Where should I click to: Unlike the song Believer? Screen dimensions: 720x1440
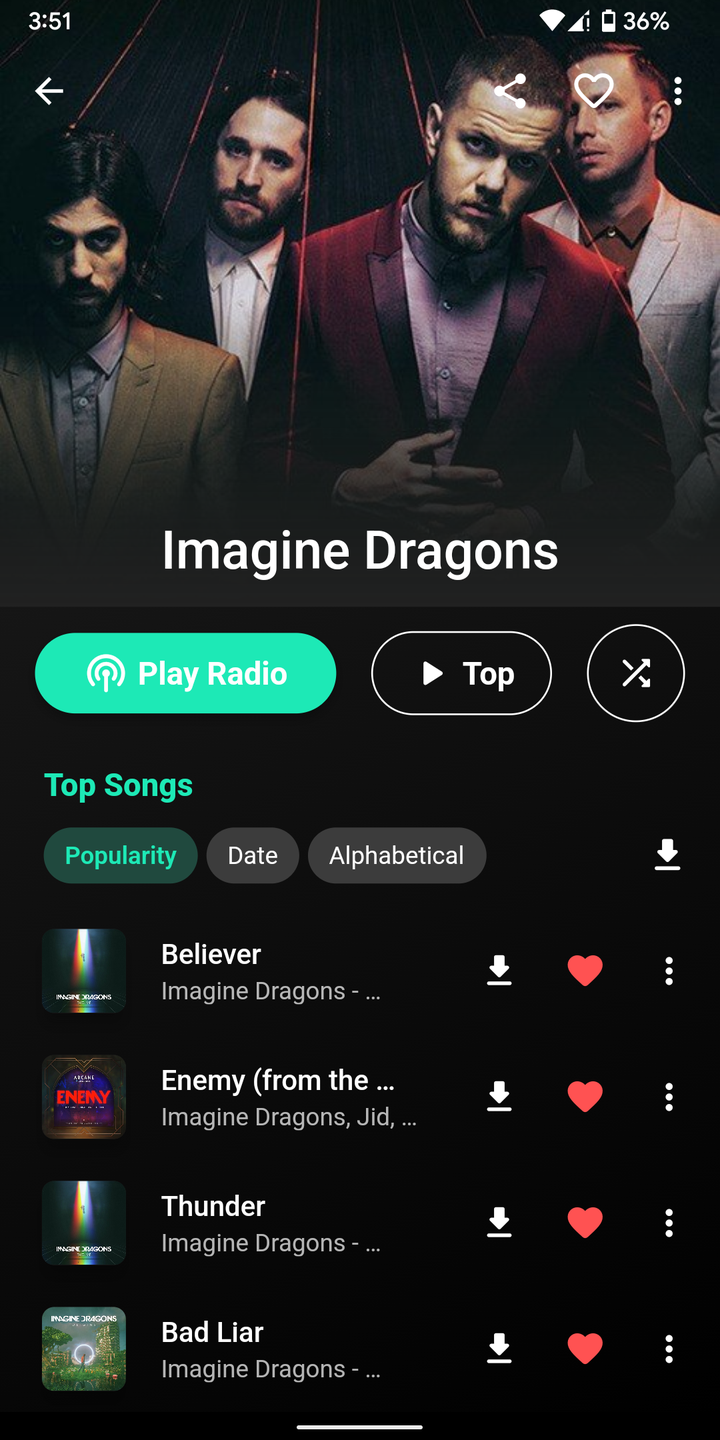pos(585,971)
